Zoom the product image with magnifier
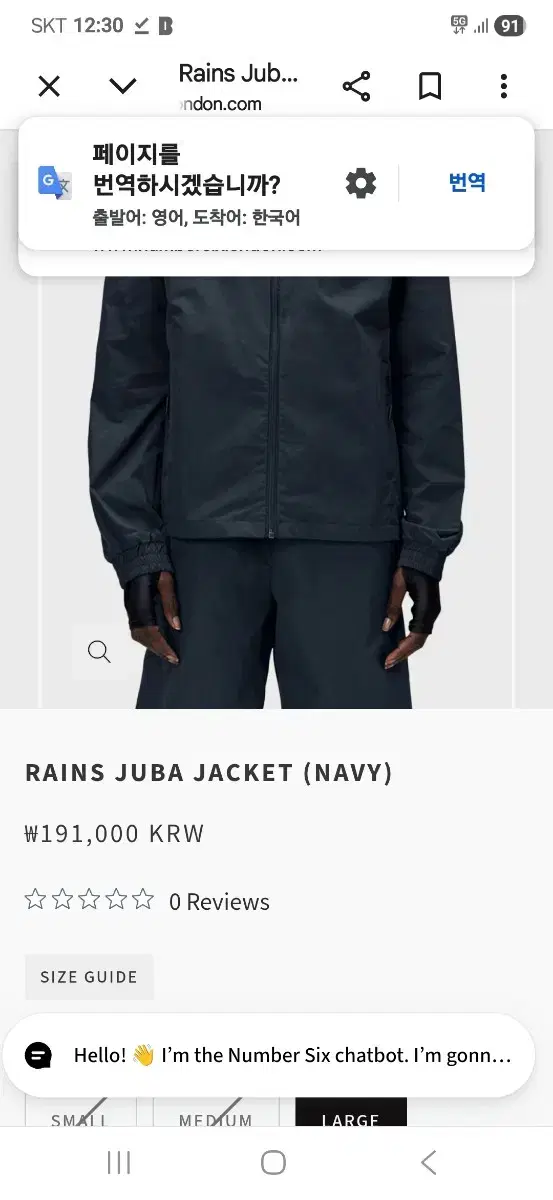 99,652
